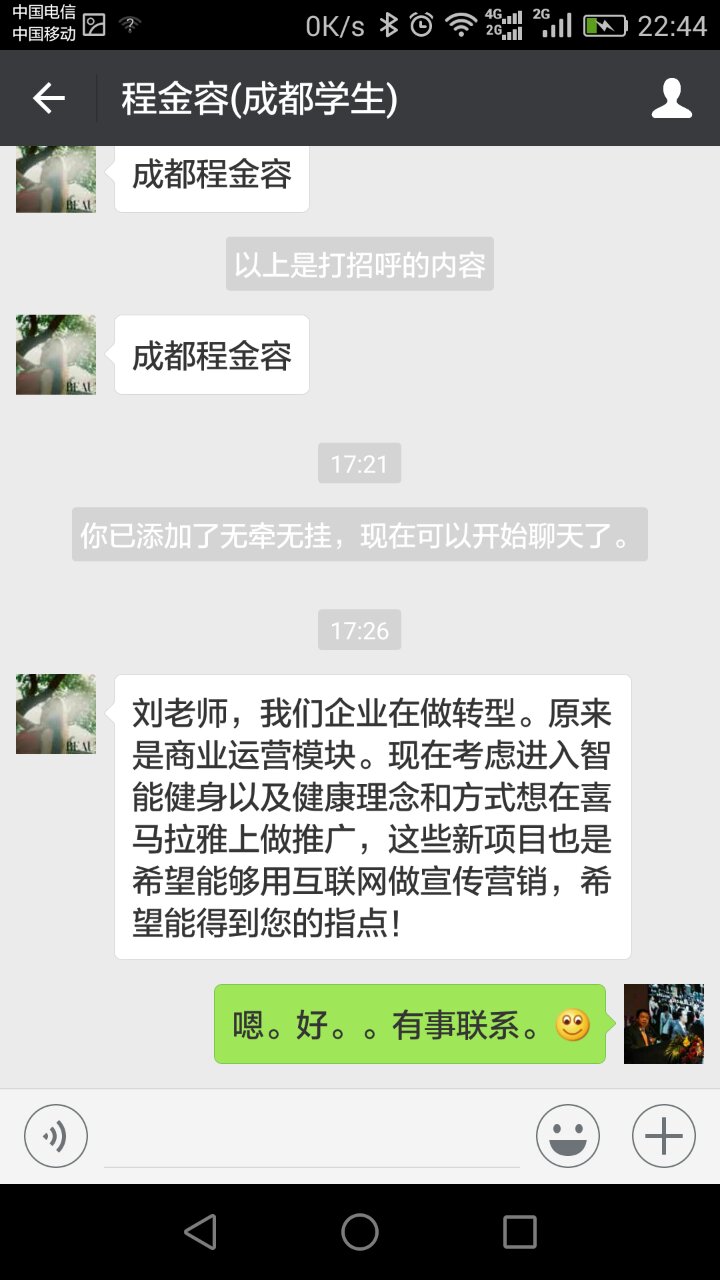Go back from the 程金容 chat
This screenshot has width=720, height=1280.
pos(48,98)
